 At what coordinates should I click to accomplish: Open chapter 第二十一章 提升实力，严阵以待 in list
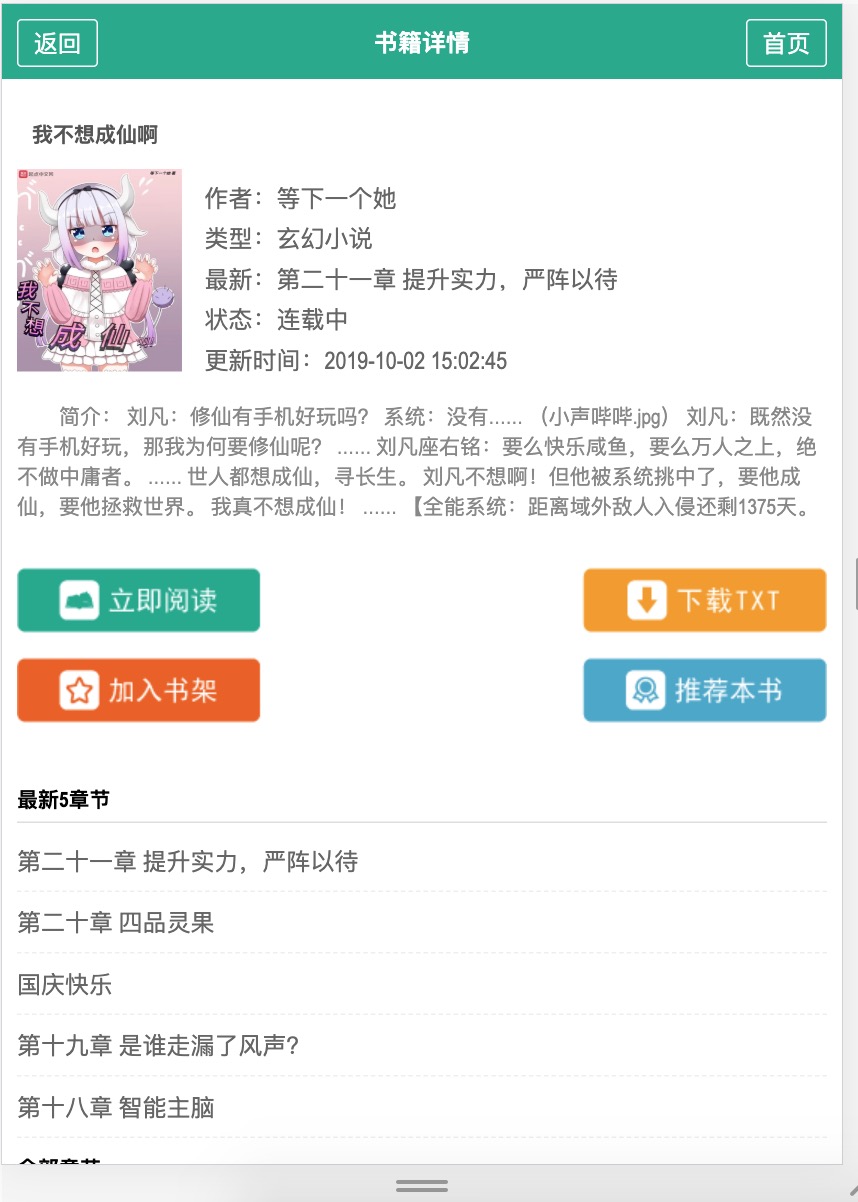point(188,861)
